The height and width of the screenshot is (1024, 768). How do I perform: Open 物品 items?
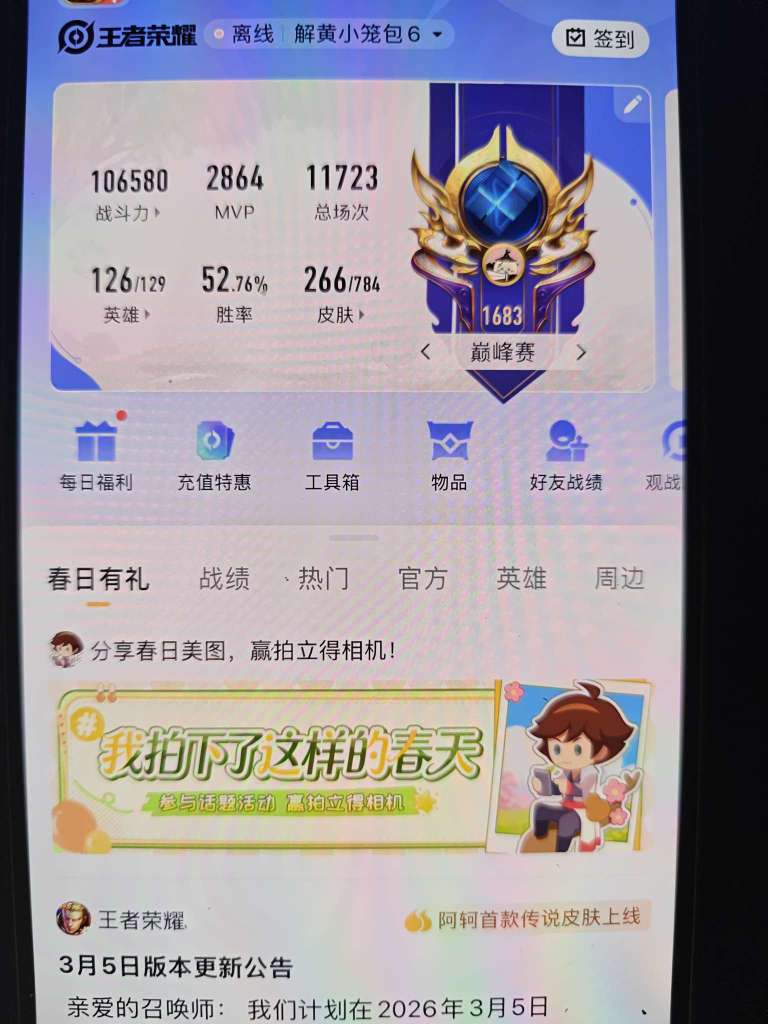click(x=449, y=456)
